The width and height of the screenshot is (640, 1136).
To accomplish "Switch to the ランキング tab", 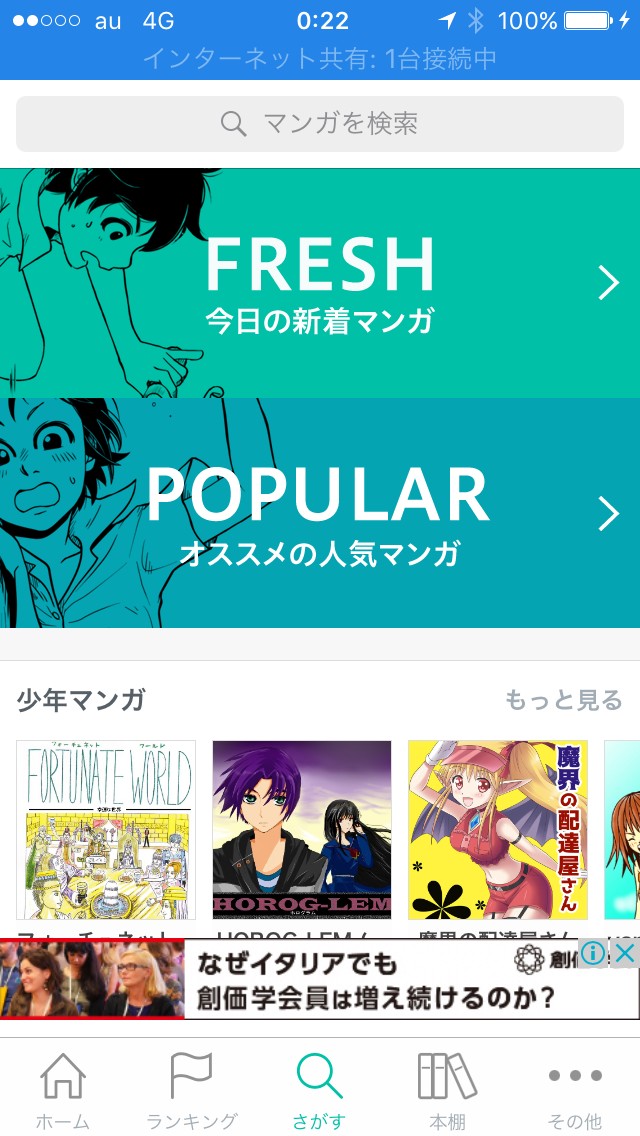I will tap(192, 1090).
